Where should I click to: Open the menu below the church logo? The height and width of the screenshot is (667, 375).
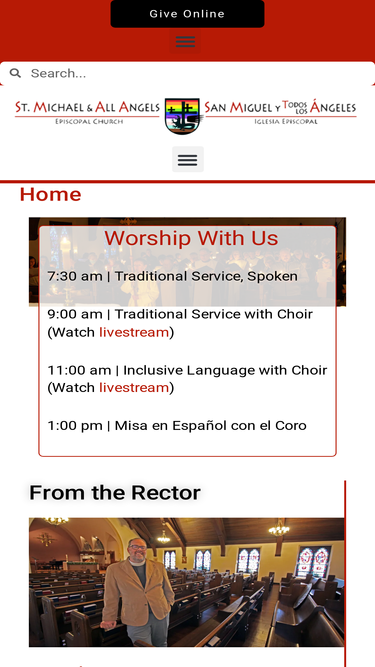point(188,160)
